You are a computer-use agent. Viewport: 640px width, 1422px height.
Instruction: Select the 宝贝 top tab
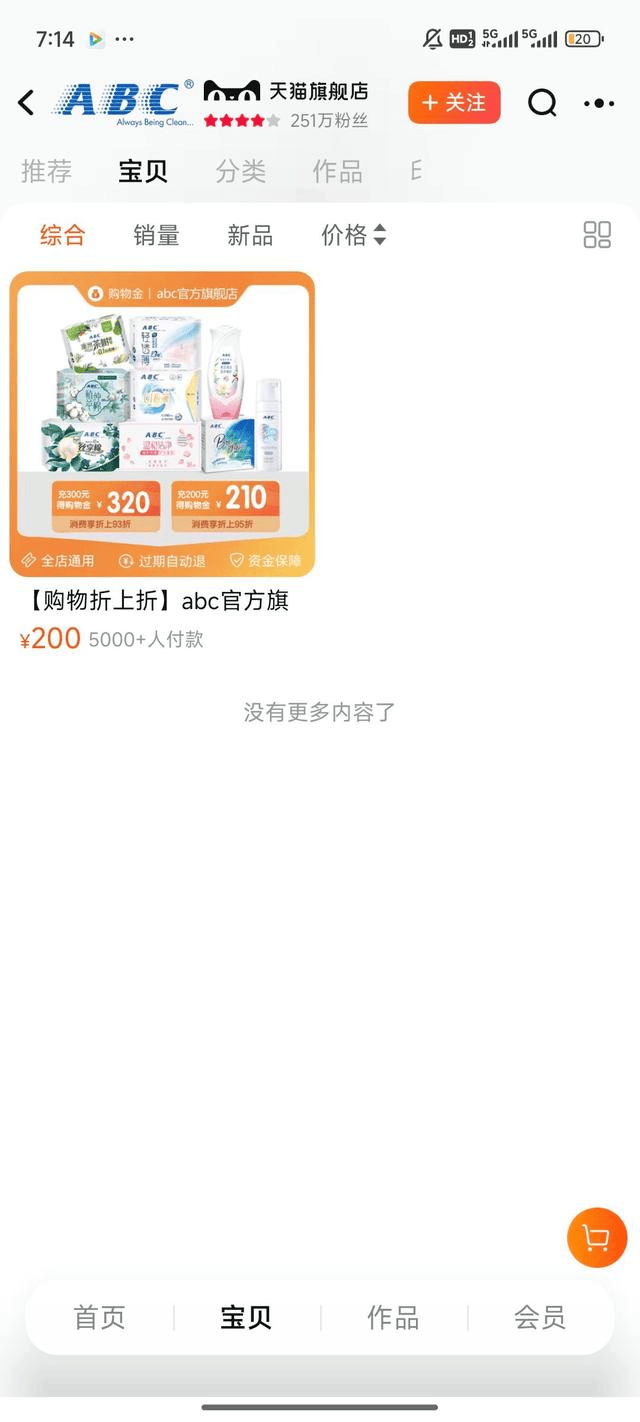tap(143, 172)
